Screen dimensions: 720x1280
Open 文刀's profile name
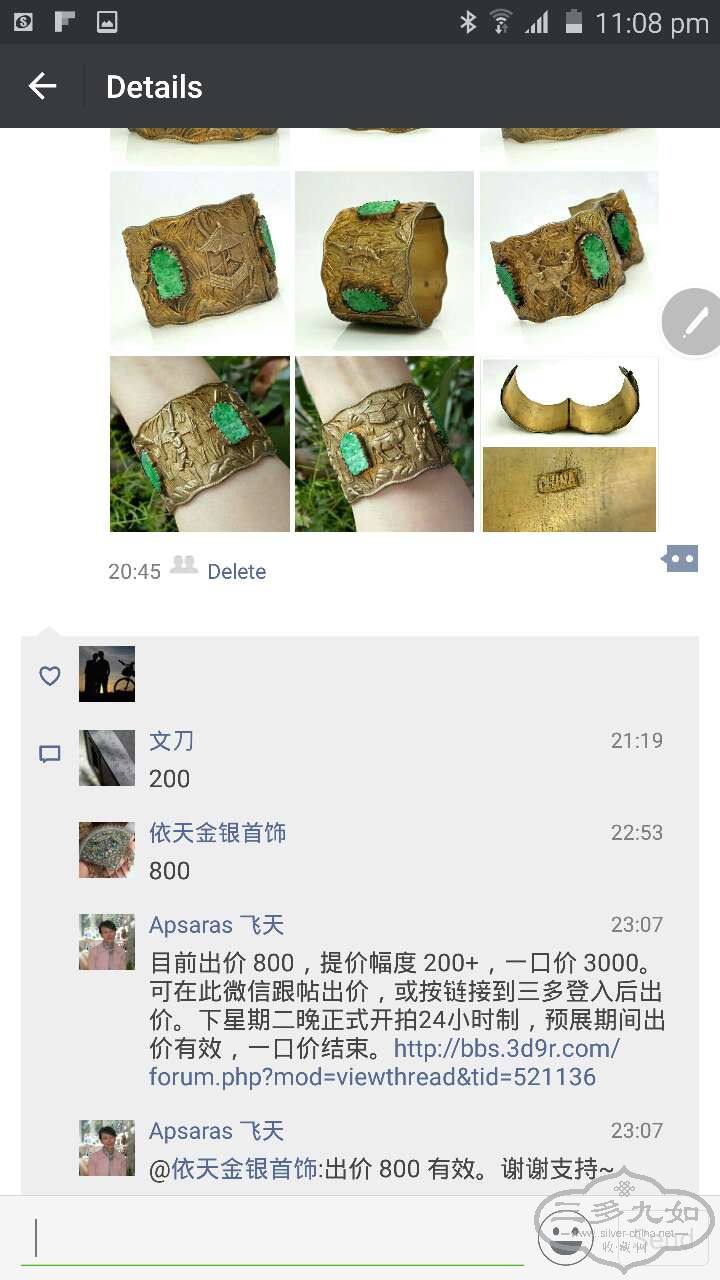(x=171, y=741)
